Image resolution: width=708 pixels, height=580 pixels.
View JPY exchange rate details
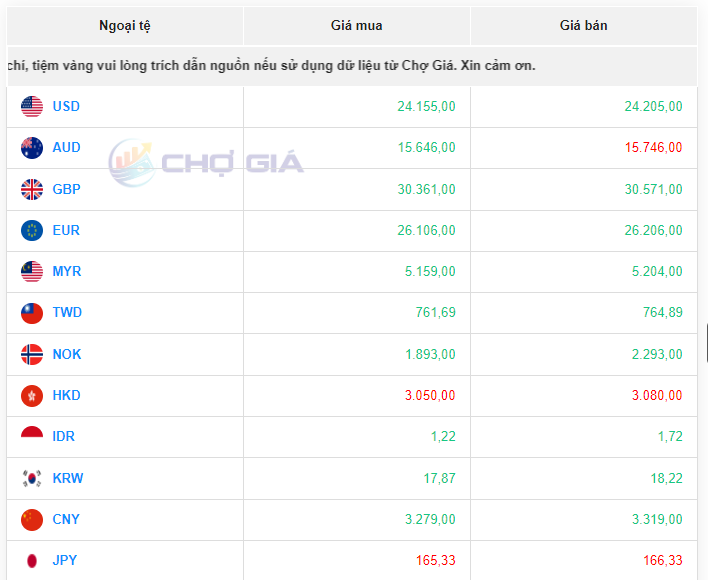tap(65, 560)
